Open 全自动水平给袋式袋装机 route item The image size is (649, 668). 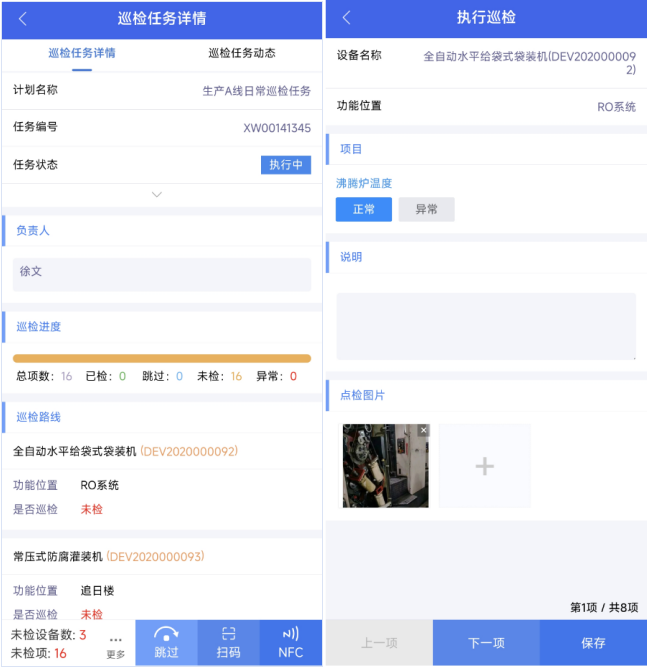coord(125,451)
